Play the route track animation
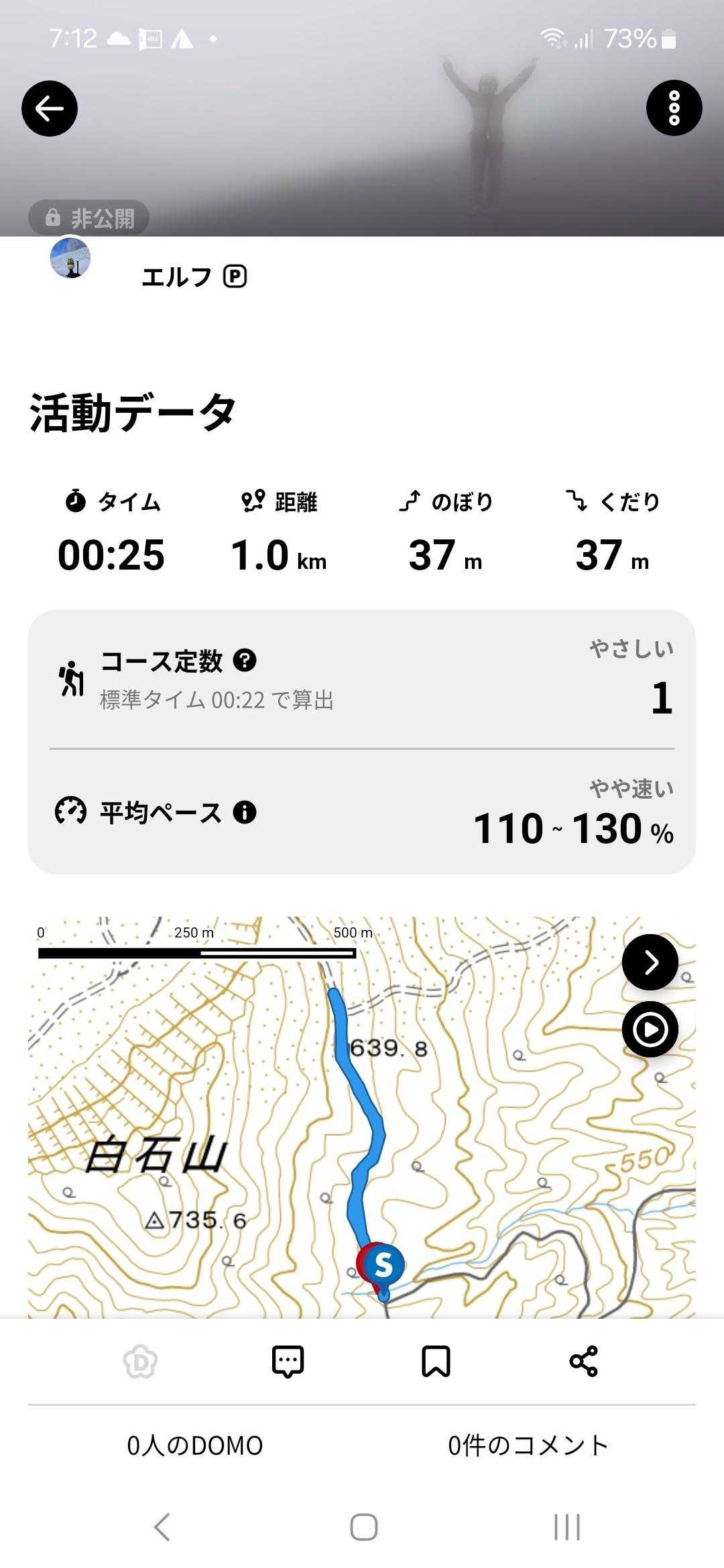The height and width of the screenshot is (1568, 724). point(650,1029)
